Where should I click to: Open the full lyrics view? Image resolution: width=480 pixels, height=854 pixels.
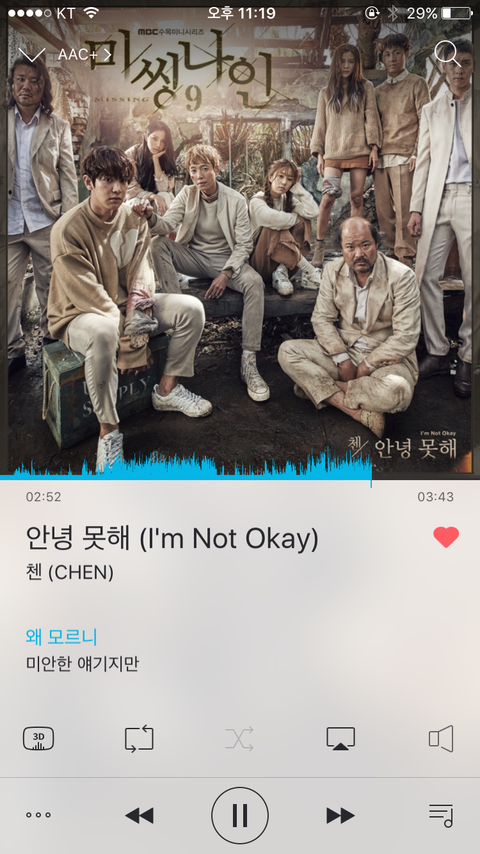82,650
